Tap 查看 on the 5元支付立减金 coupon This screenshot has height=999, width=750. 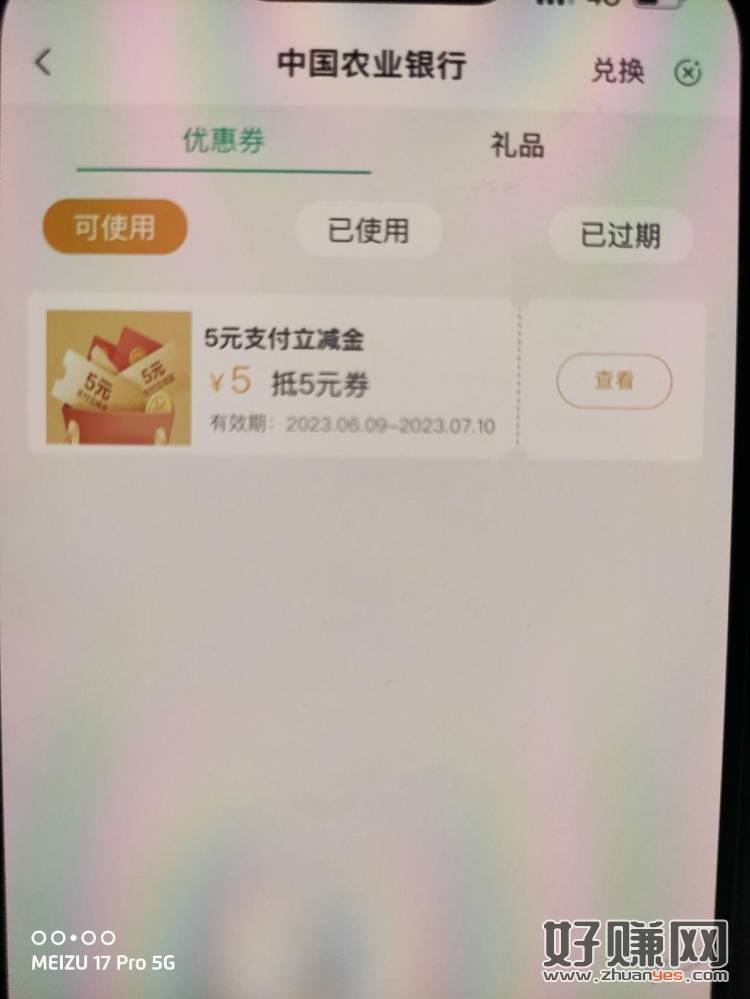point(614,380)
